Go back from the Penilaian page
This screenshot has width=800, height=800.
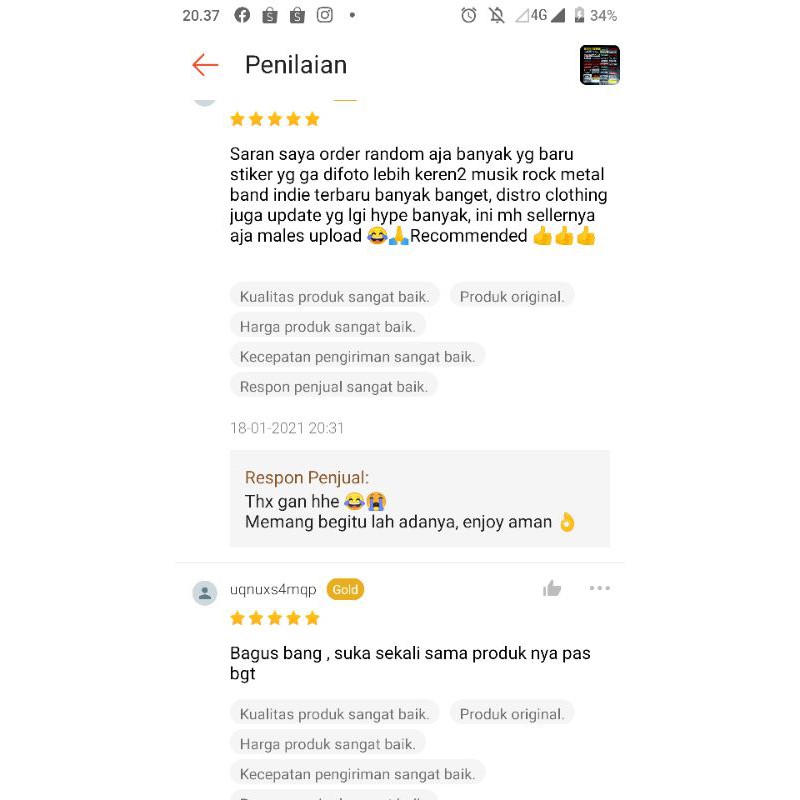[205, 65]
